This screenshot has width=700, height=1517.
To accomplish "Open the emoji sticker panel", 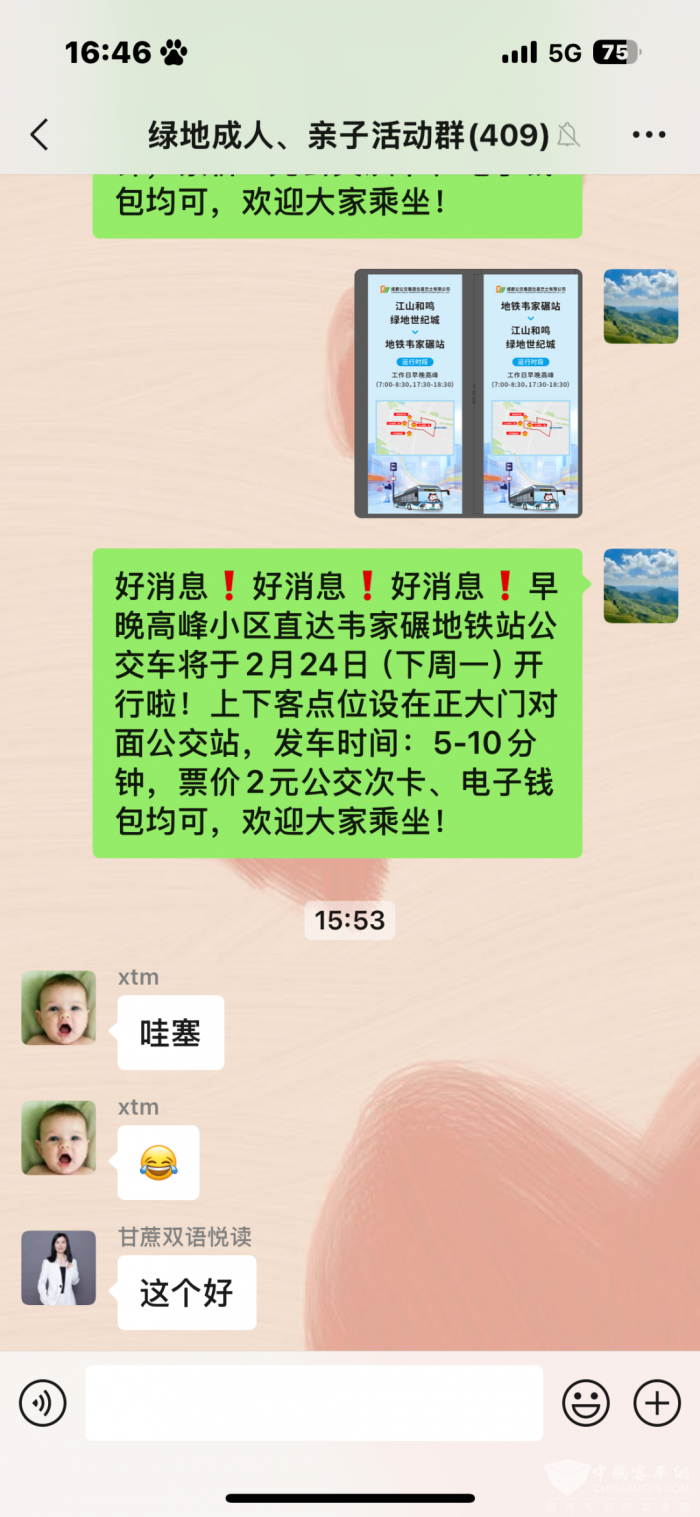I will coord(586,1403).
